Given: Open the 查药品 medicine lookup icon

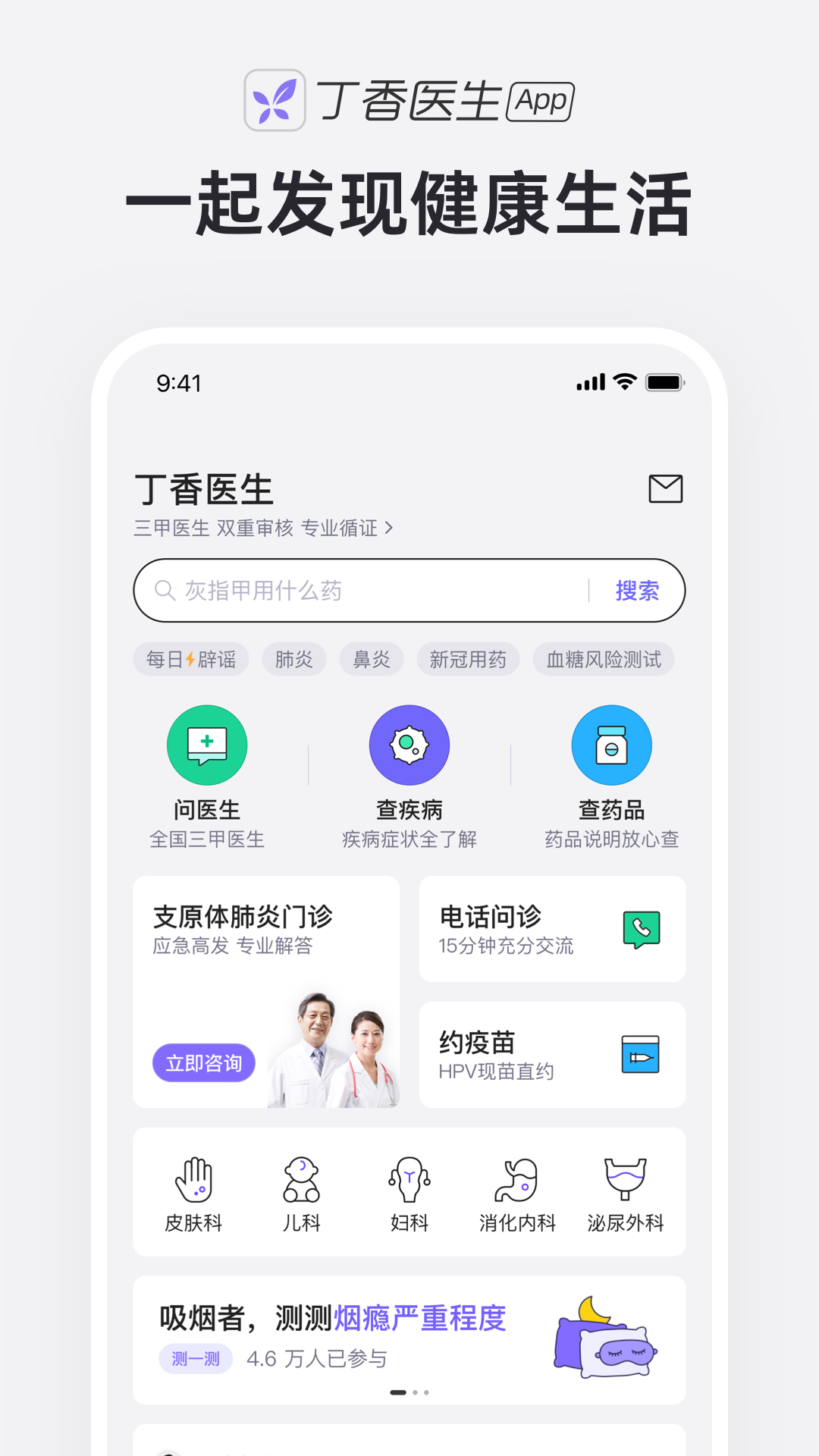Looking at the screenshot, I should pos(612,745).
